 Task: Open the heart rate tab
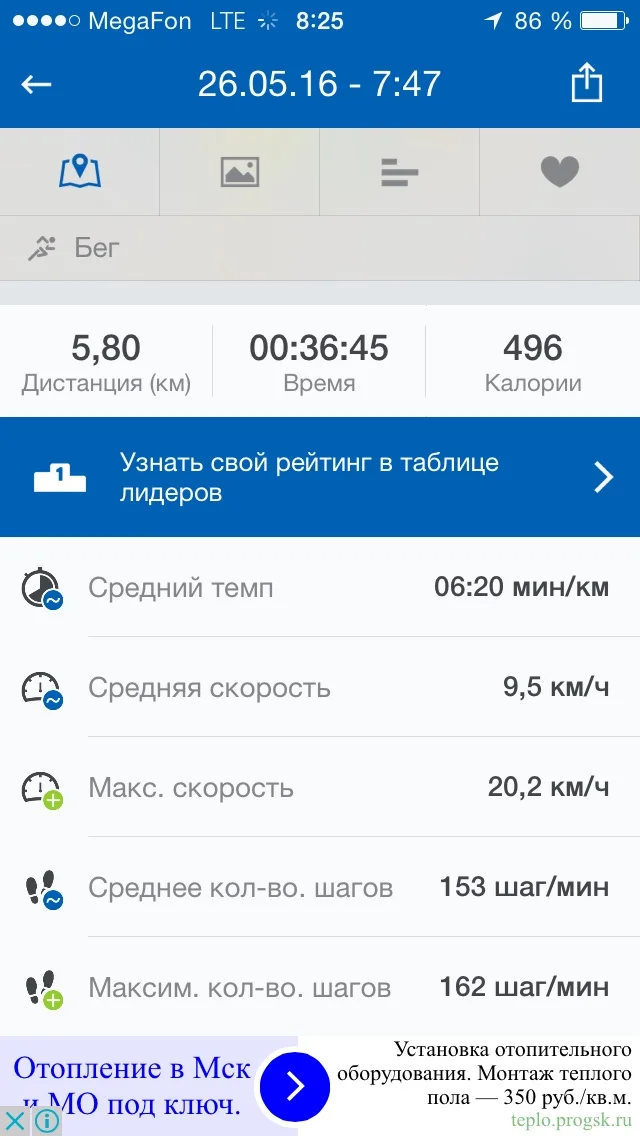(560, 172)
